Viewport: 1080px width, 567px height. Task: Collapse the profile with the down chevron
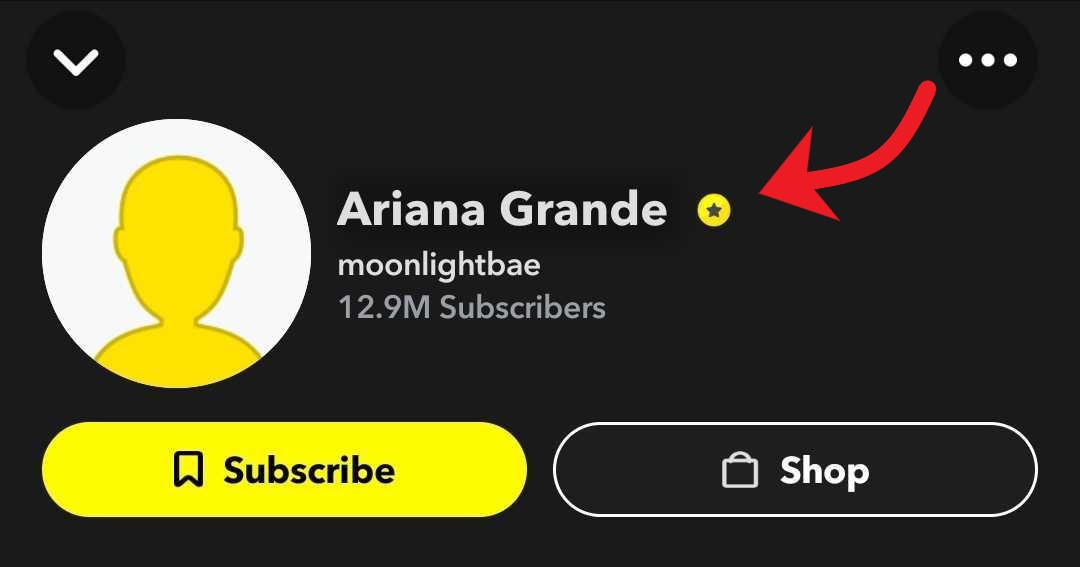tap(76, 62)
